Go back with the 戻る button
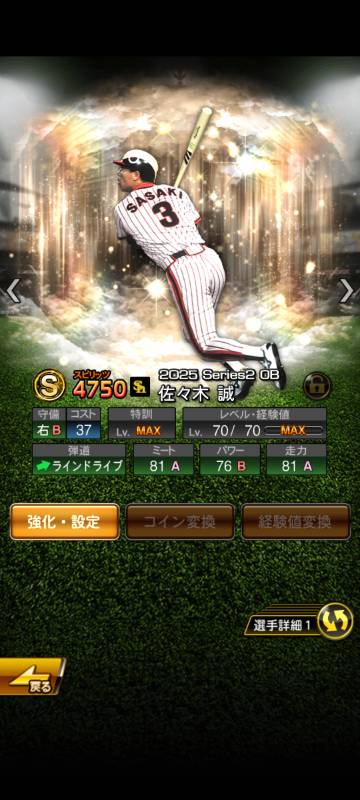 point(32,676)
